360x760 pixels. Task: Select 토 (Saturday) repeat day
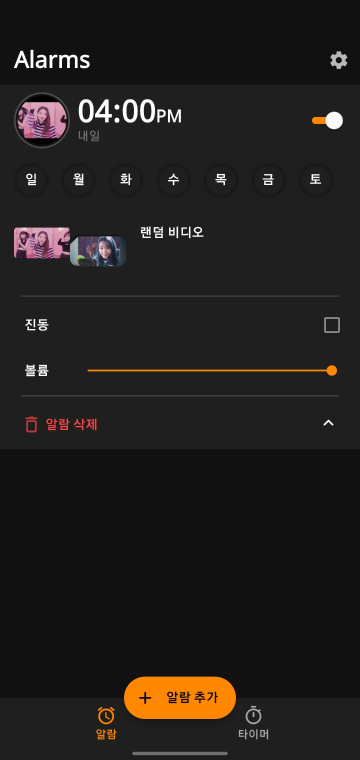[x=315, y=180]
